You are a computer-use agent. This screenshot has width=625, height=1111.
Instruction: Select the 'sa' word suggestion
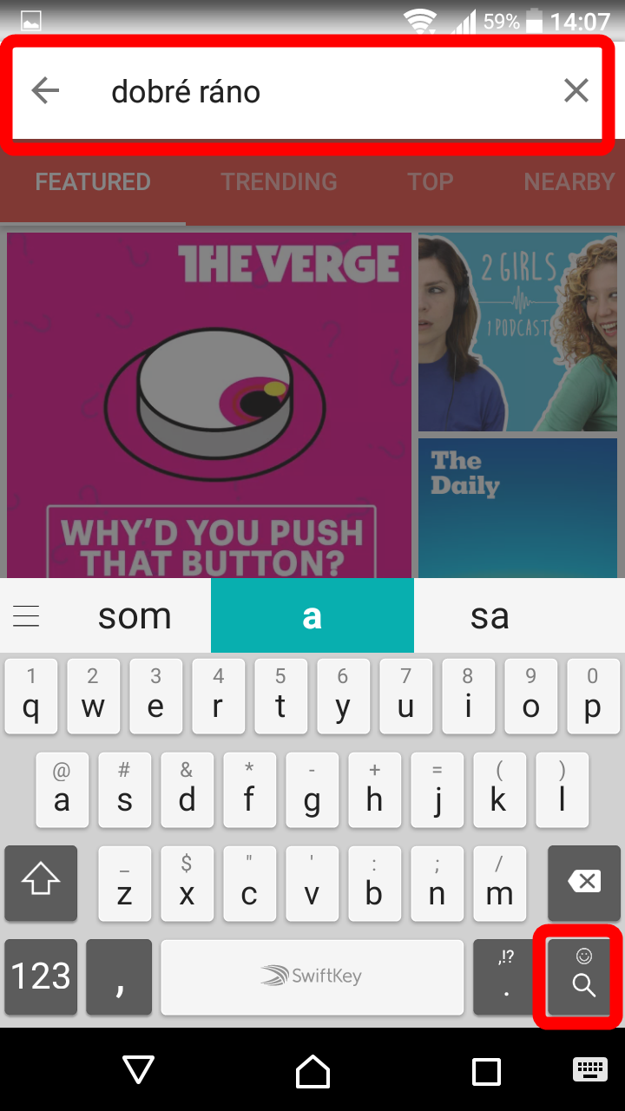coord(489,616)
